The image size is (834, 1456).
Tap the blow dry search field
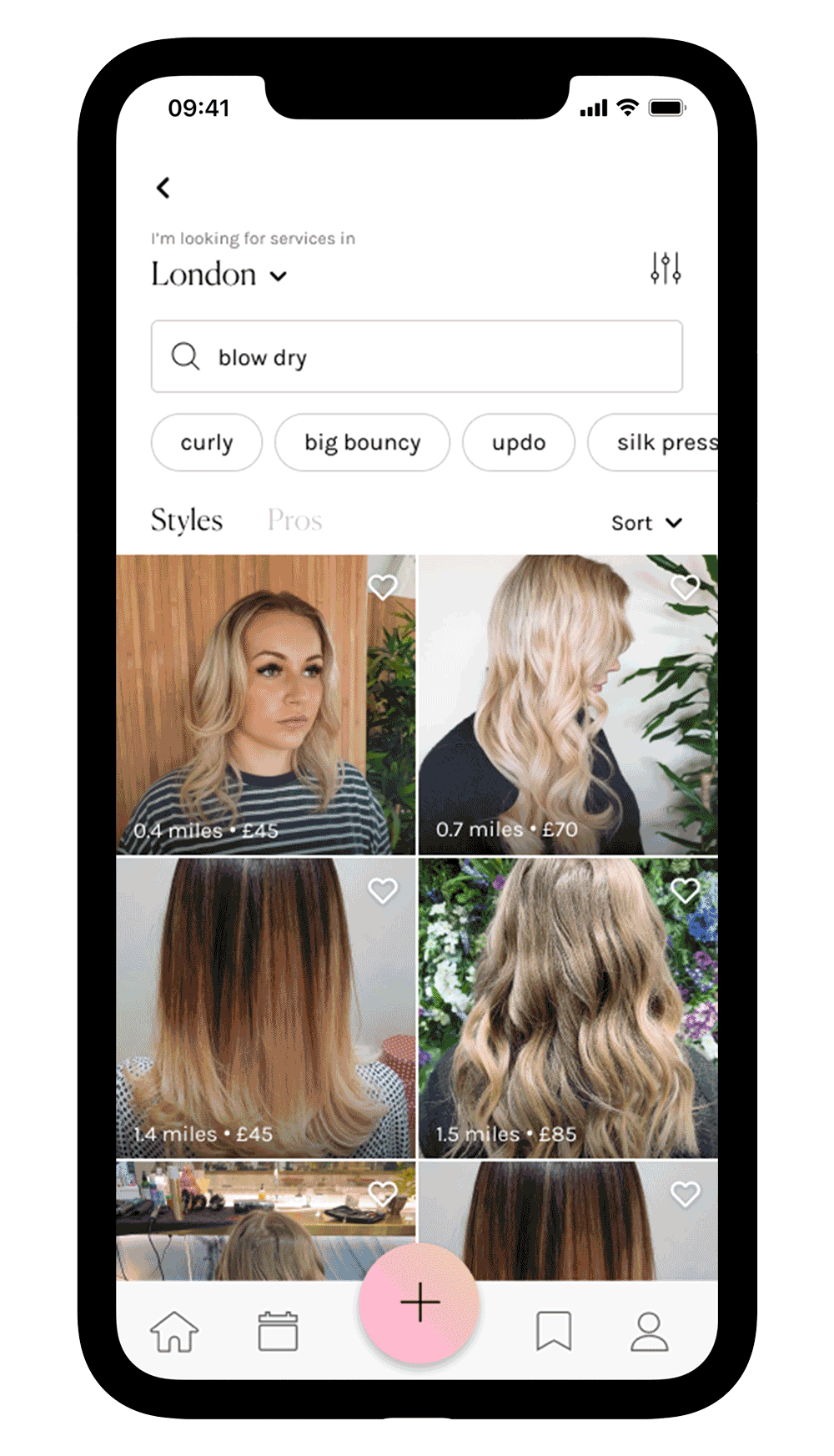coord(417,356)
